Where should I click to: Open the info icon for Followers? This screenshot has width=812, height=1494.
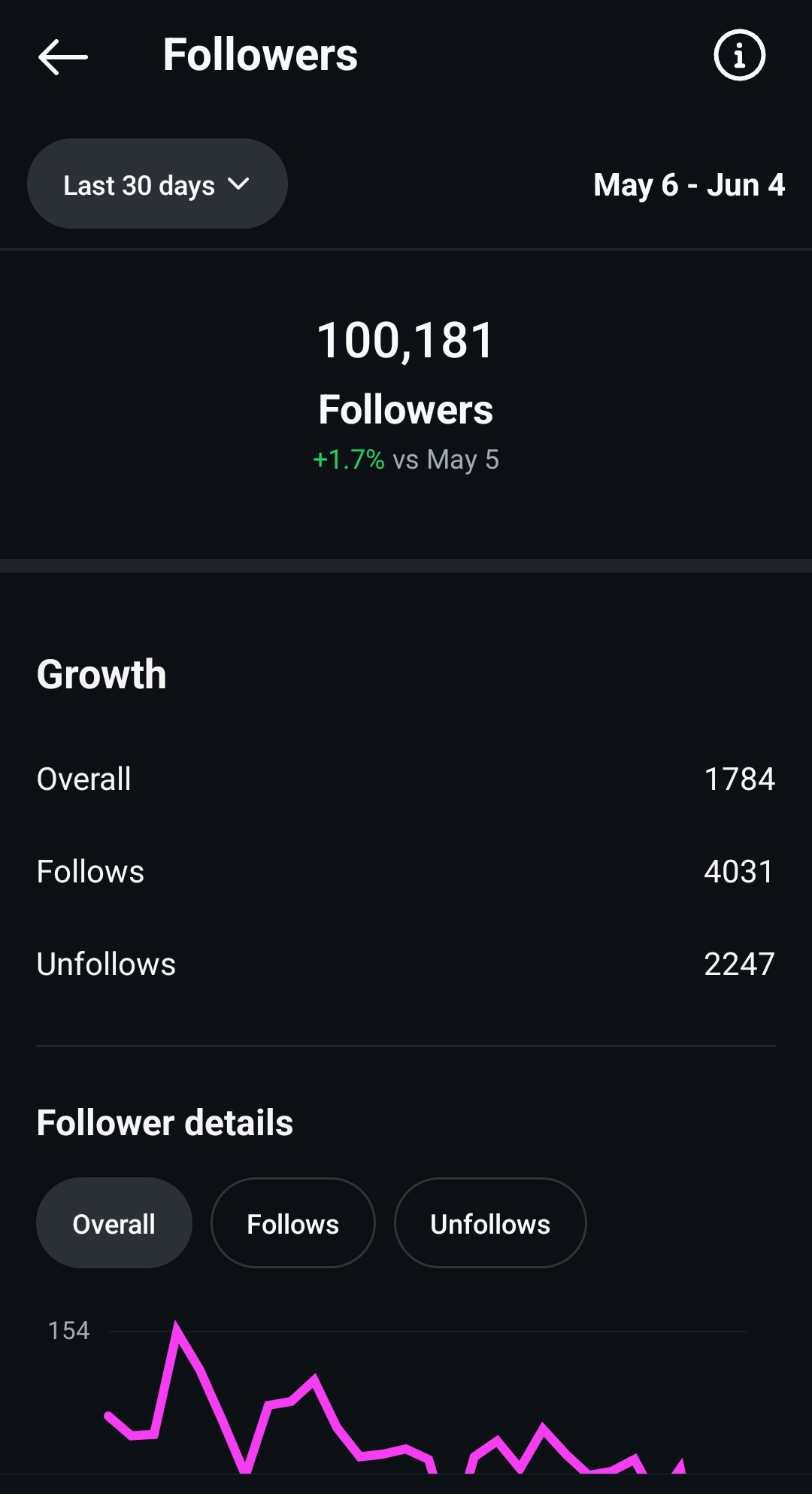739,55
